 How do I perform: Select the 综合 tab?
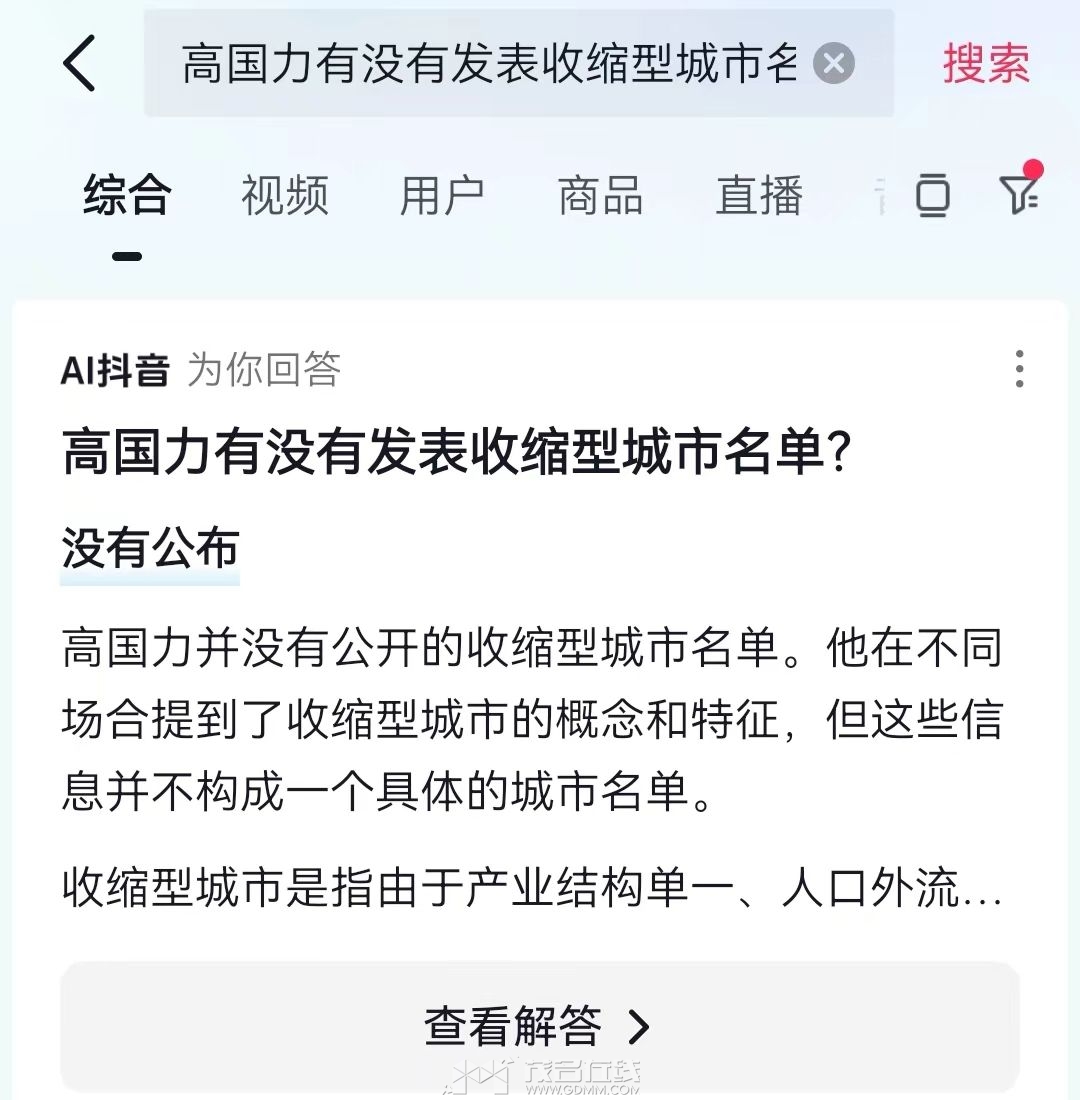126,195
